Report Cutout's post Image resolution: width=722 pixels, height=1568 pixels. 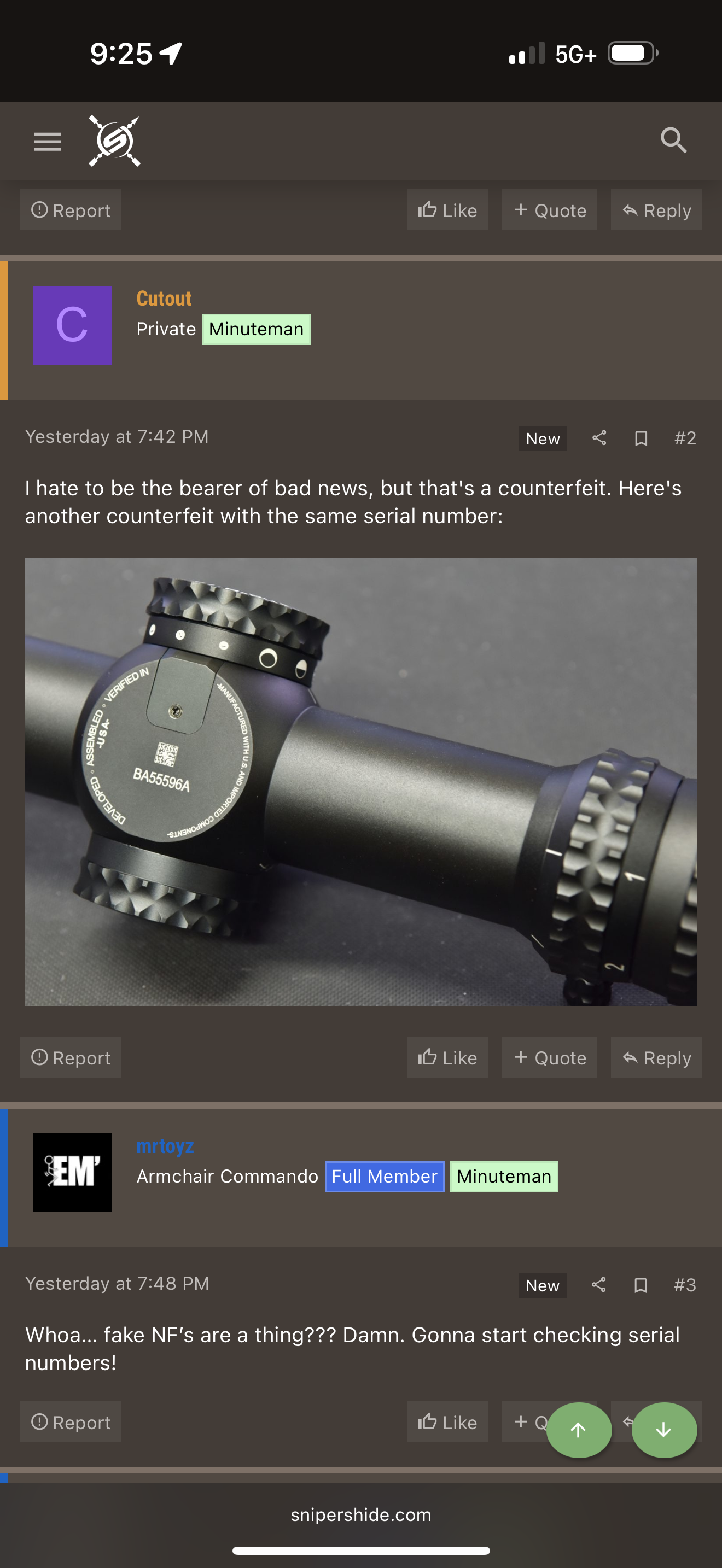click(x=71, y=1057)
